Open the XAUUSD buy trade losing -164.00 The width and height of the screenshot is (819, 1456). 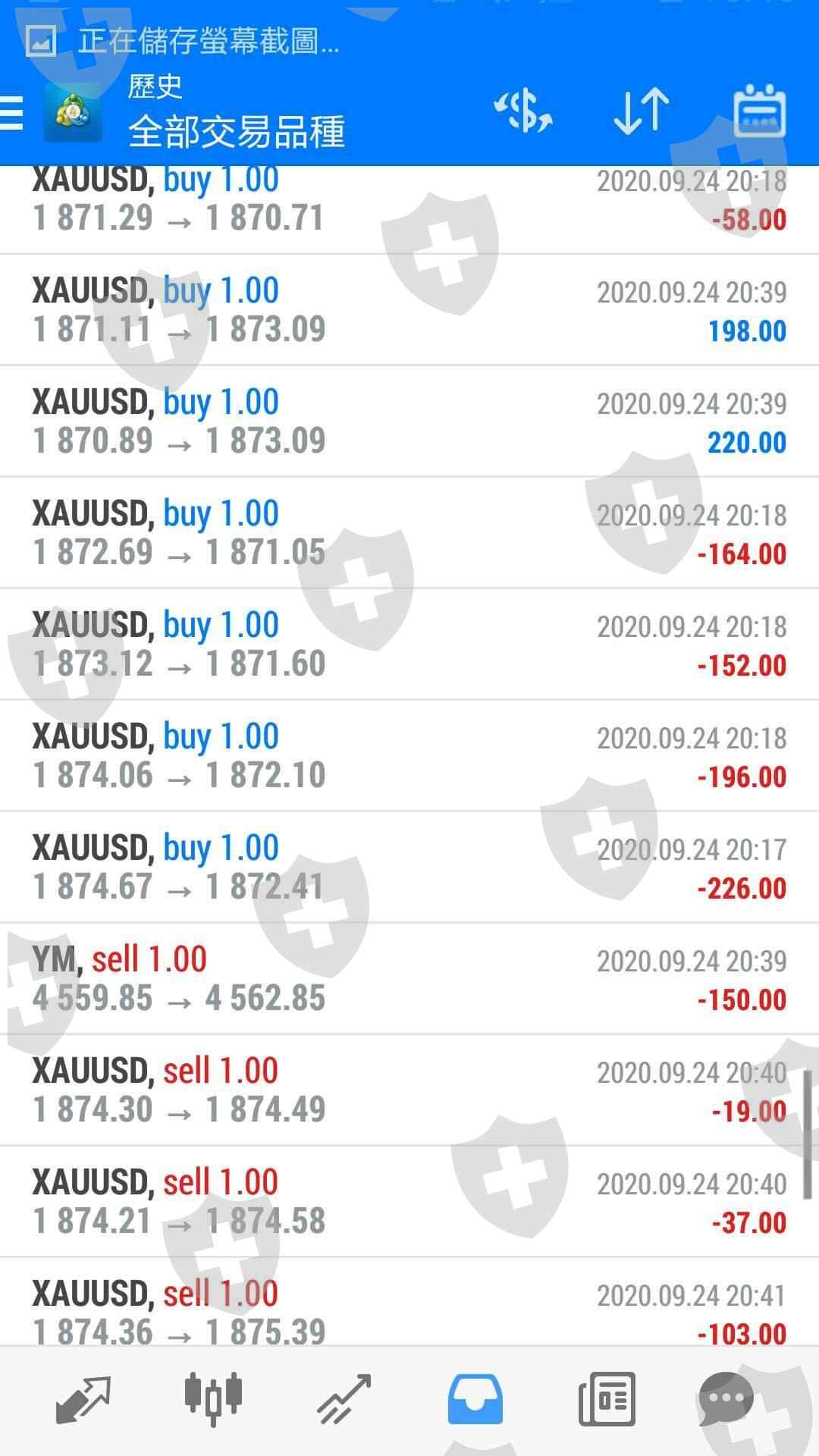click(409, 532)
